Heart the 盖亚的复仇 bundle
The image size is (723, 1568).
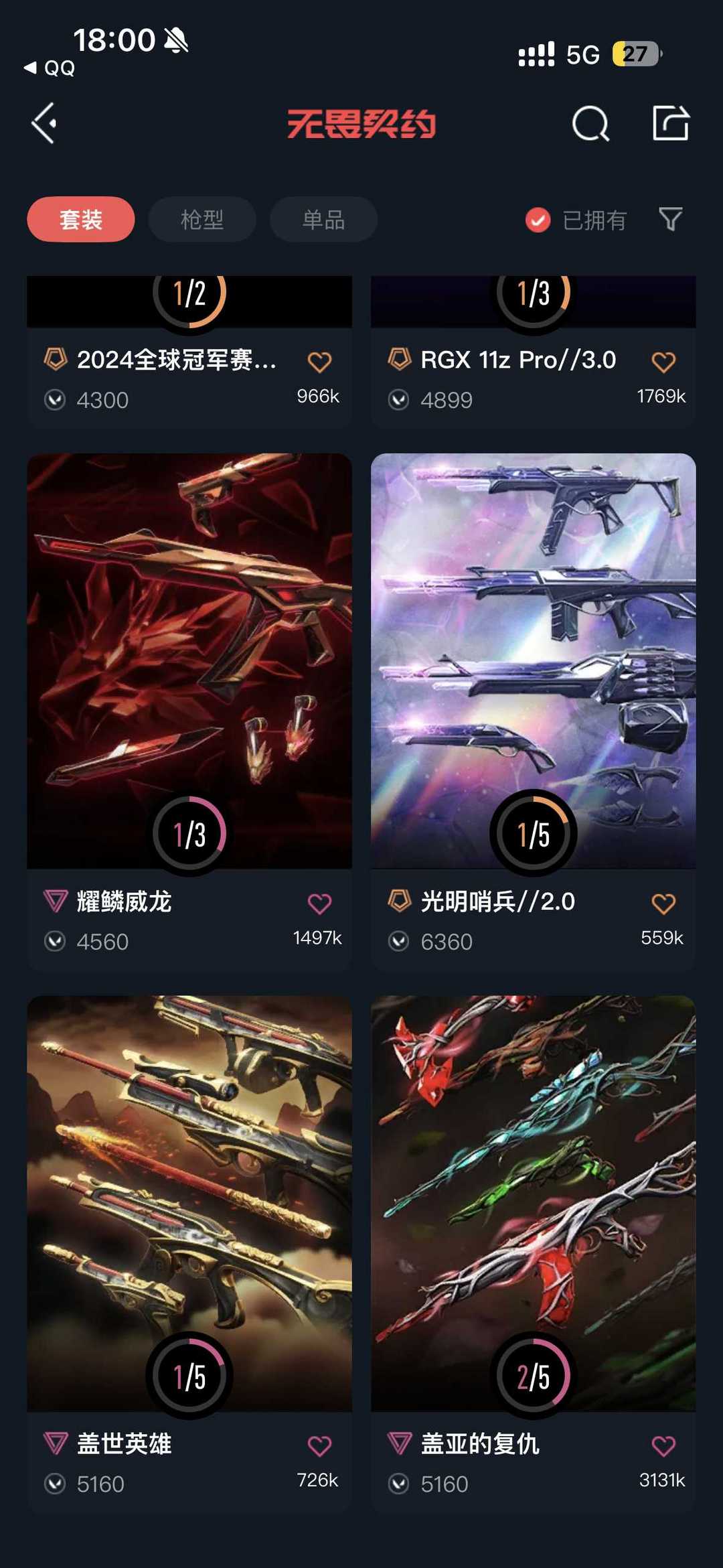[x=663, y=1446]
